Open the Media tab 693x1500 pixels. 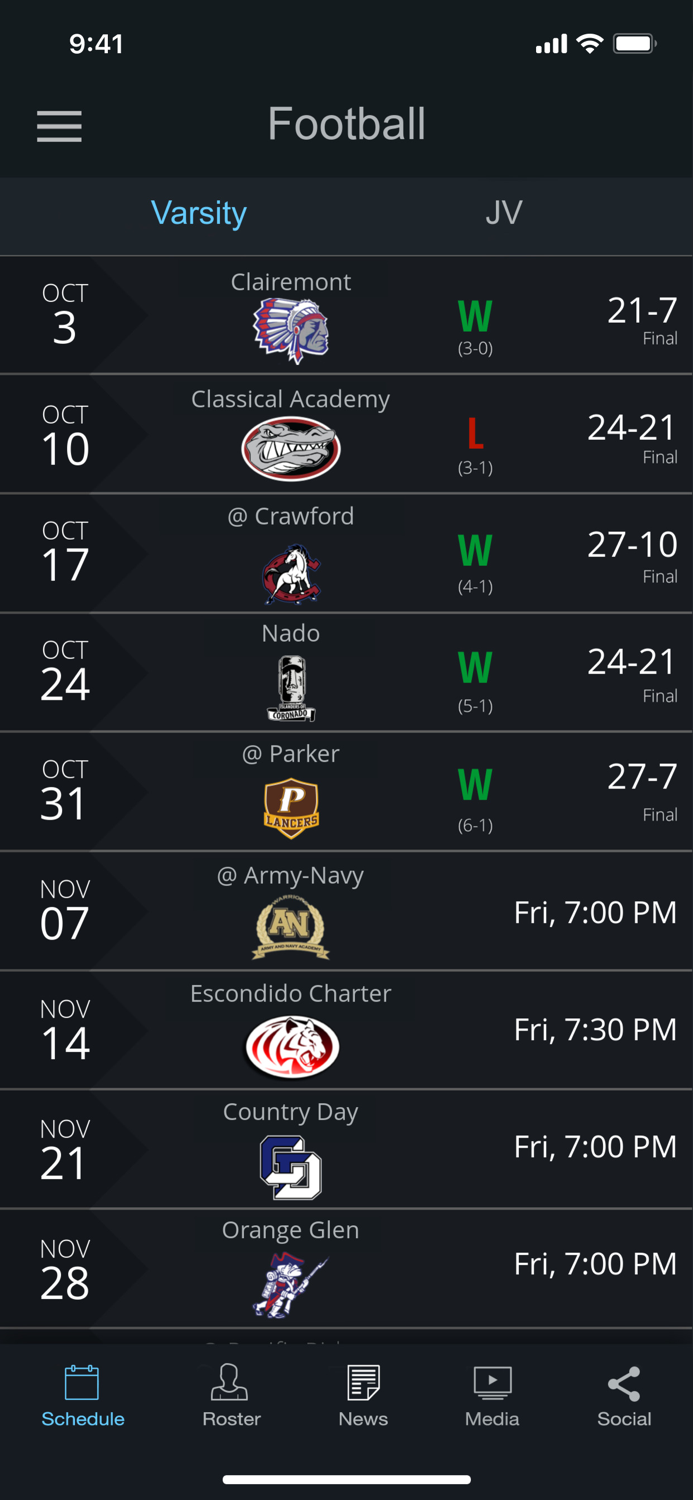pyautogui.click(x=492, y=1397)
